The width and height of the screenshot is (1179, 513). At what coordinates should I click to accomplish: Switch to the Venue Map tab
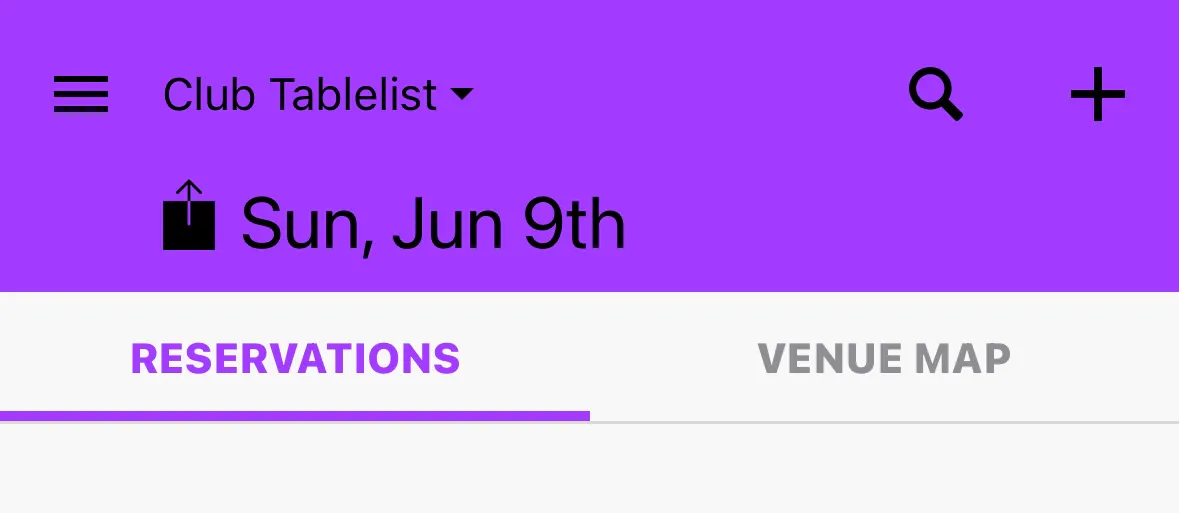pyautogui.click(x=884, y=358)
